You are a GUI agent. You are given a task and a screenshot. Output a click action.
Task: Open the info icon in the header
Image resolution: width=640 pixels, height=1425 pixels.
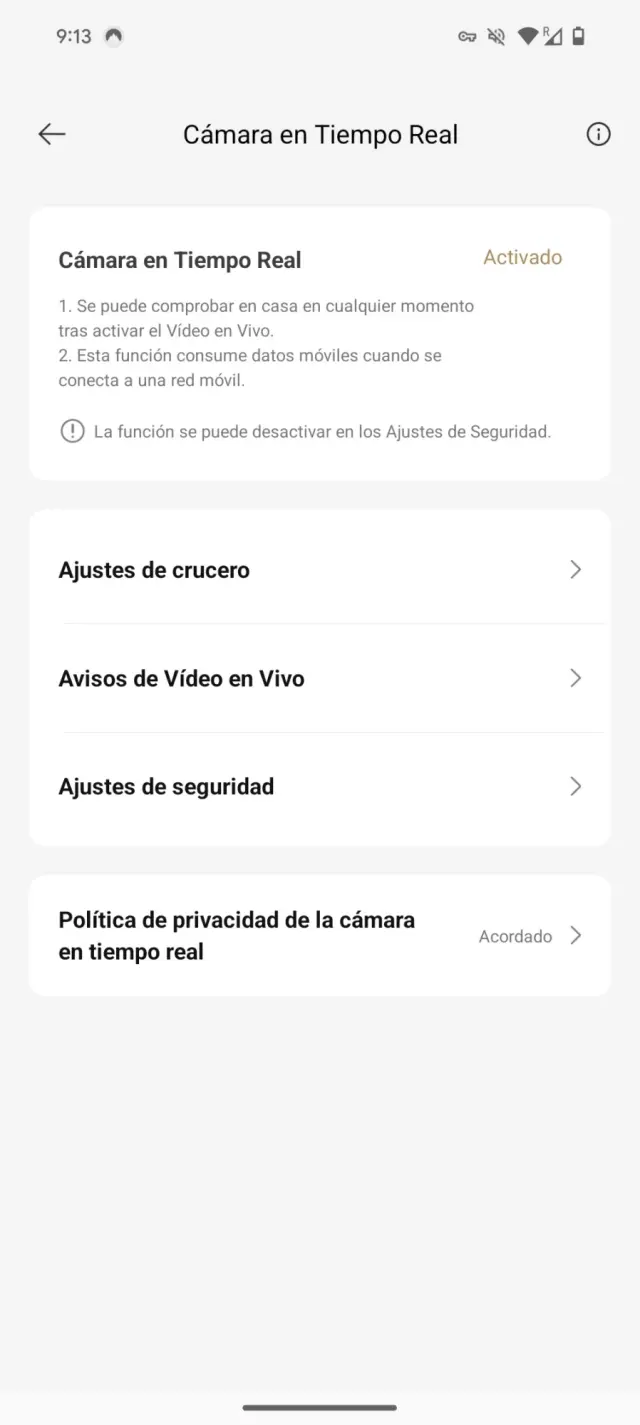click(598, 134)
